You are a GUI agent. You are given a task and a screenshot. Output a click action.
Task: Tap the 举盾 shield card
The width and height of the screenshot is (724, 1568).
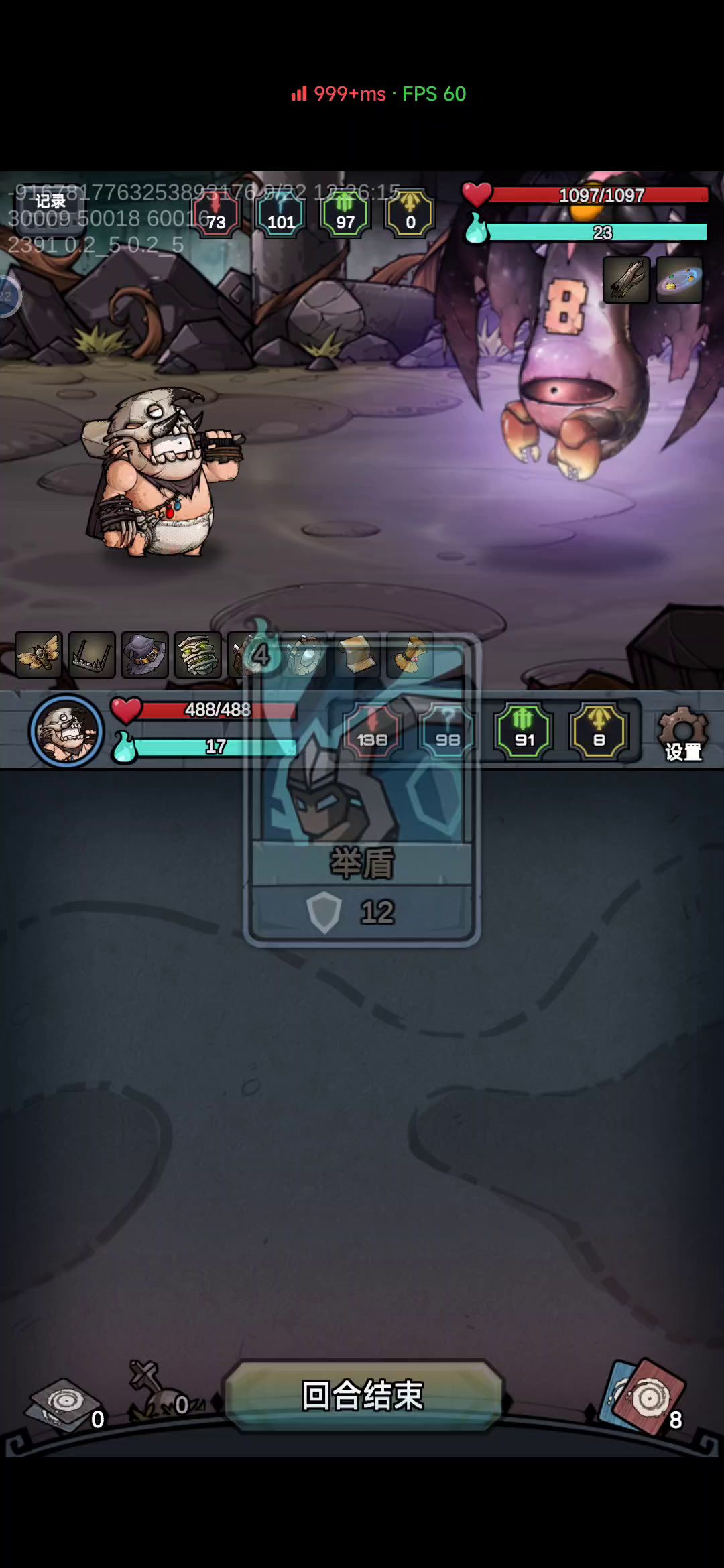pos(362,789)
